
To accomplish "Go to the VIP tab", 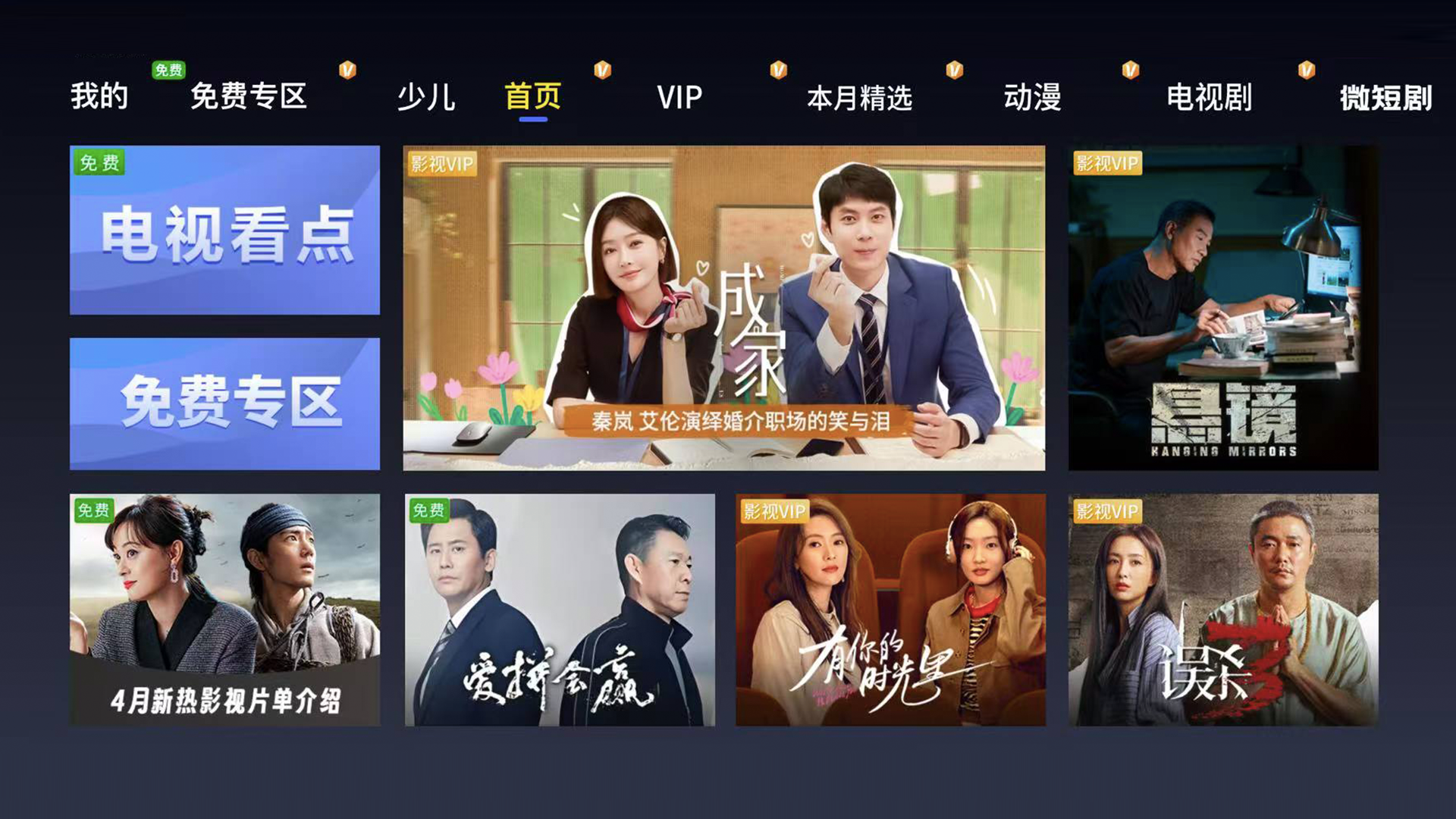I will 679,97.
